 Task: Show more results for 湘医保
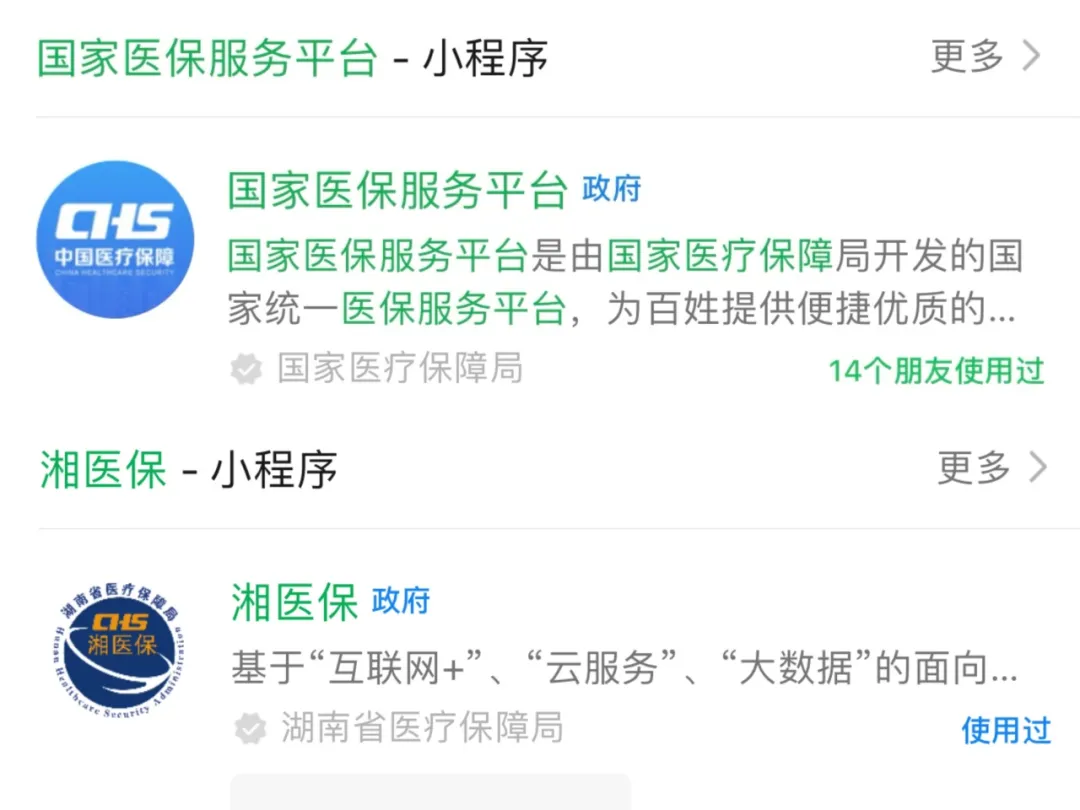pyautogui.click(x=991, y=467)
